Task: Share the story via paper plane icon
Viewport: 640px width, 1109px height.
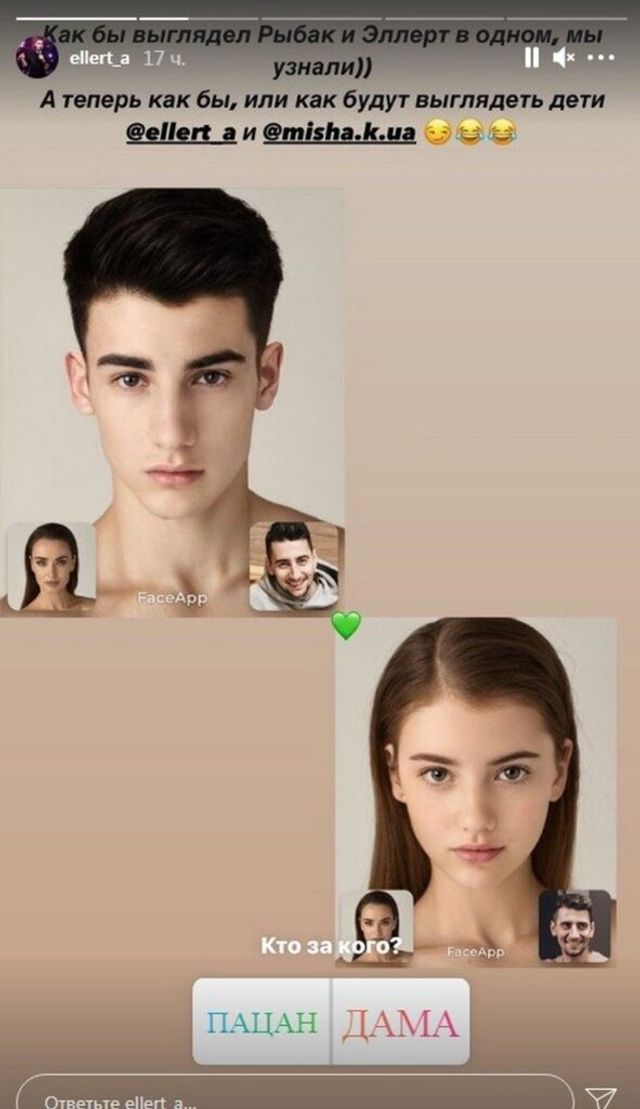Action: [x=600, y=1097]
